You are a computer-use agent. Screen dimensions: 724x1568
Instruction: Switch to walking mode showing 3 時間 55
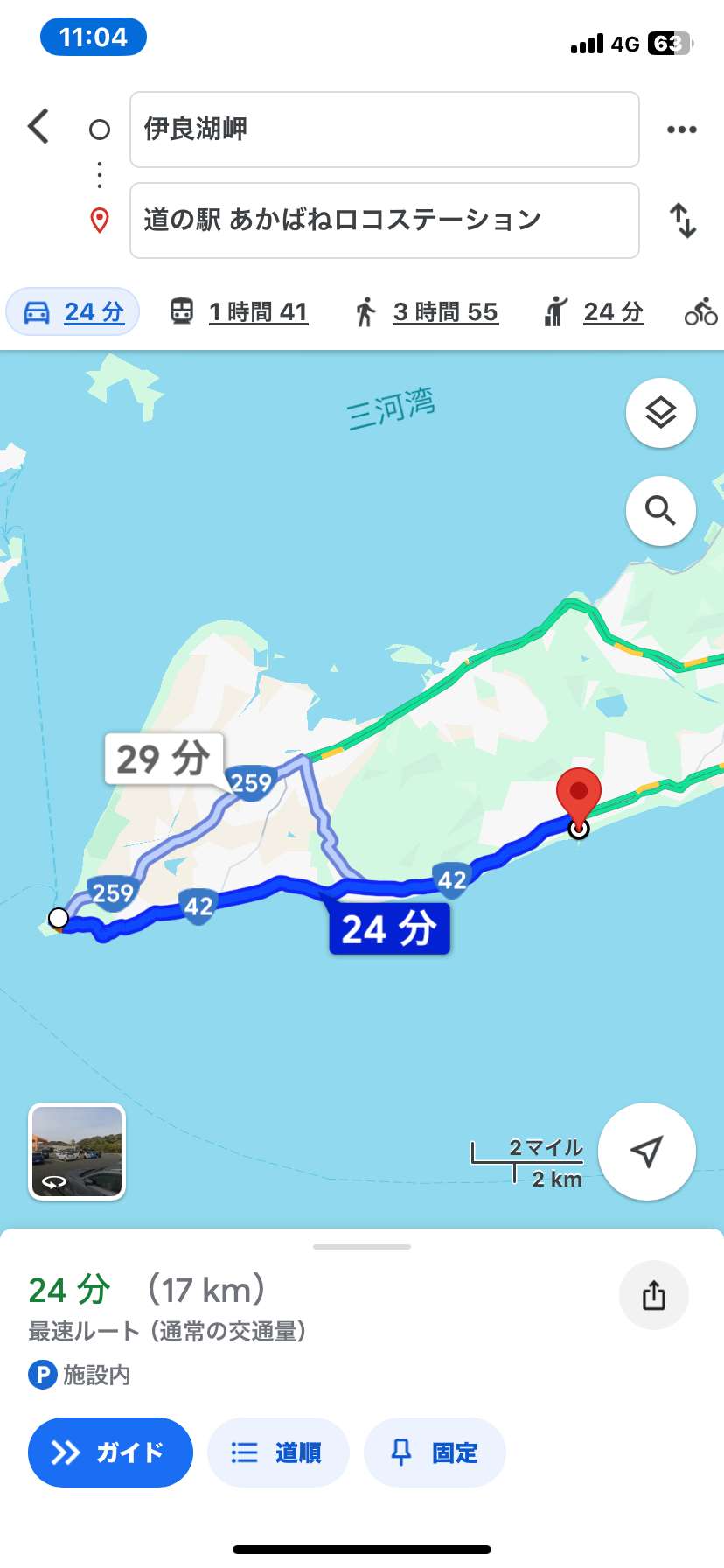tap(427, 312)
